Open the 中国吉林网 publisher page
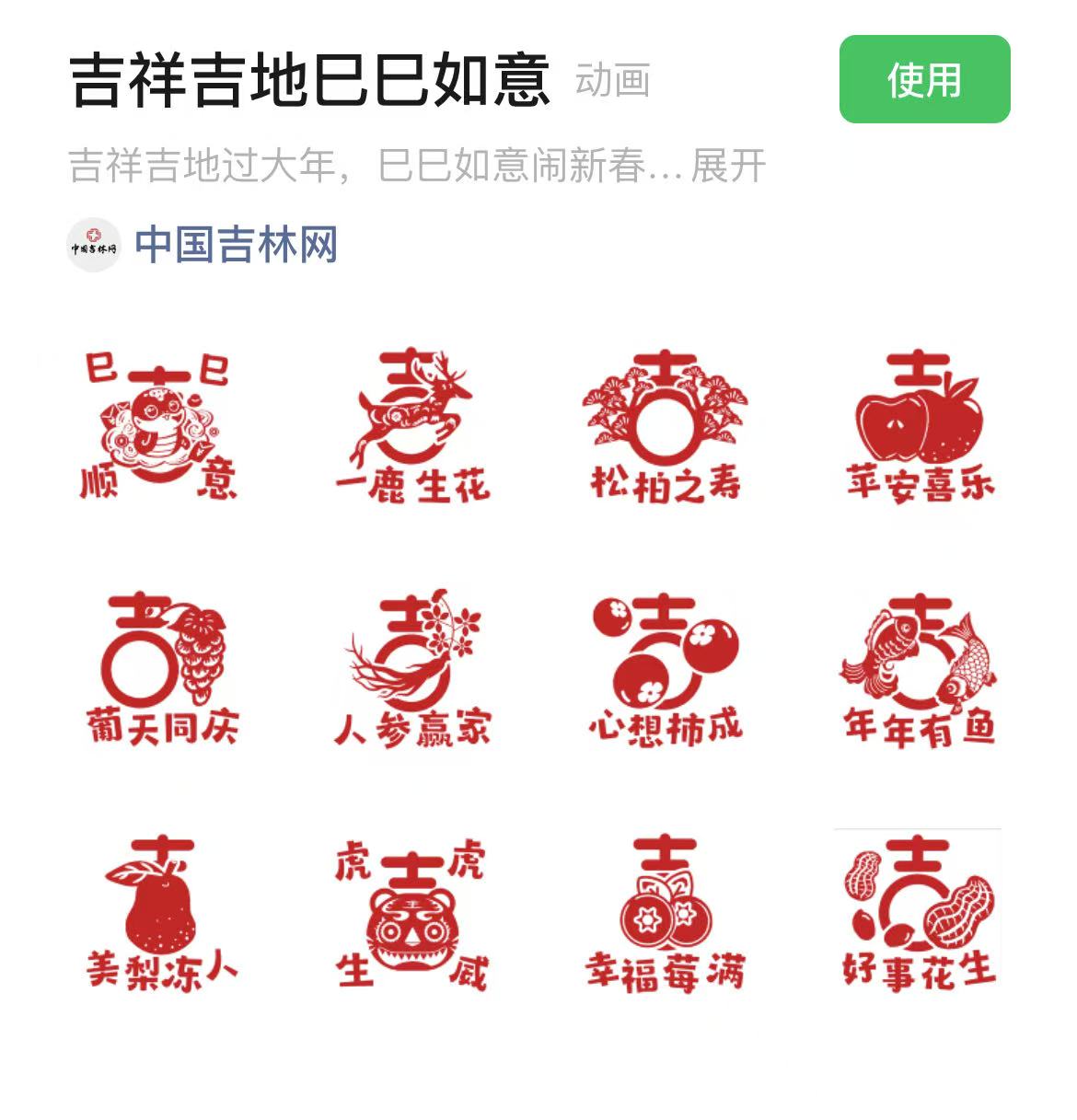The height and width of the screenshot is (1120, 1077). 235,243
